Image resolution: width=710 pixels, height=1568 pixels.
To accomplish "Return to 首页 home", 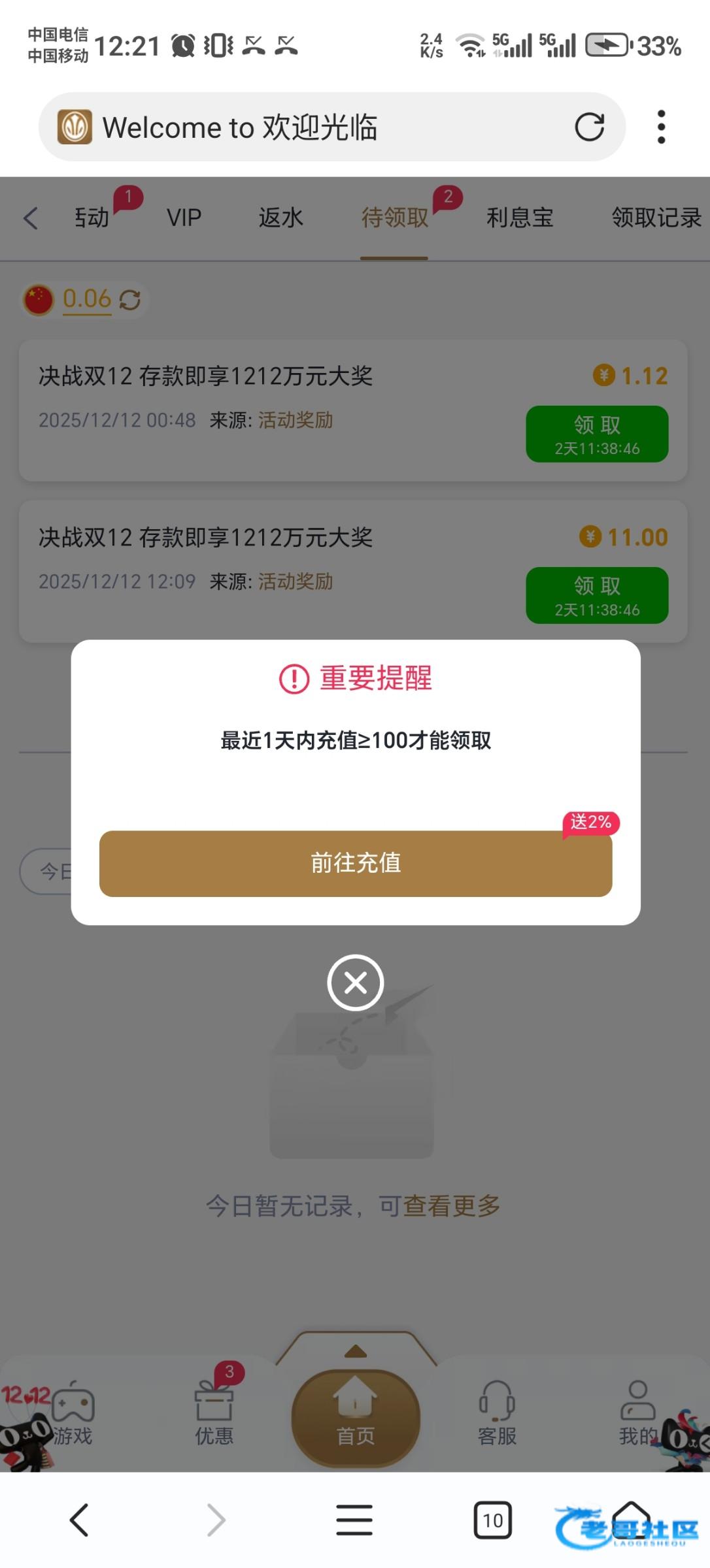I will click(355, 1416).
